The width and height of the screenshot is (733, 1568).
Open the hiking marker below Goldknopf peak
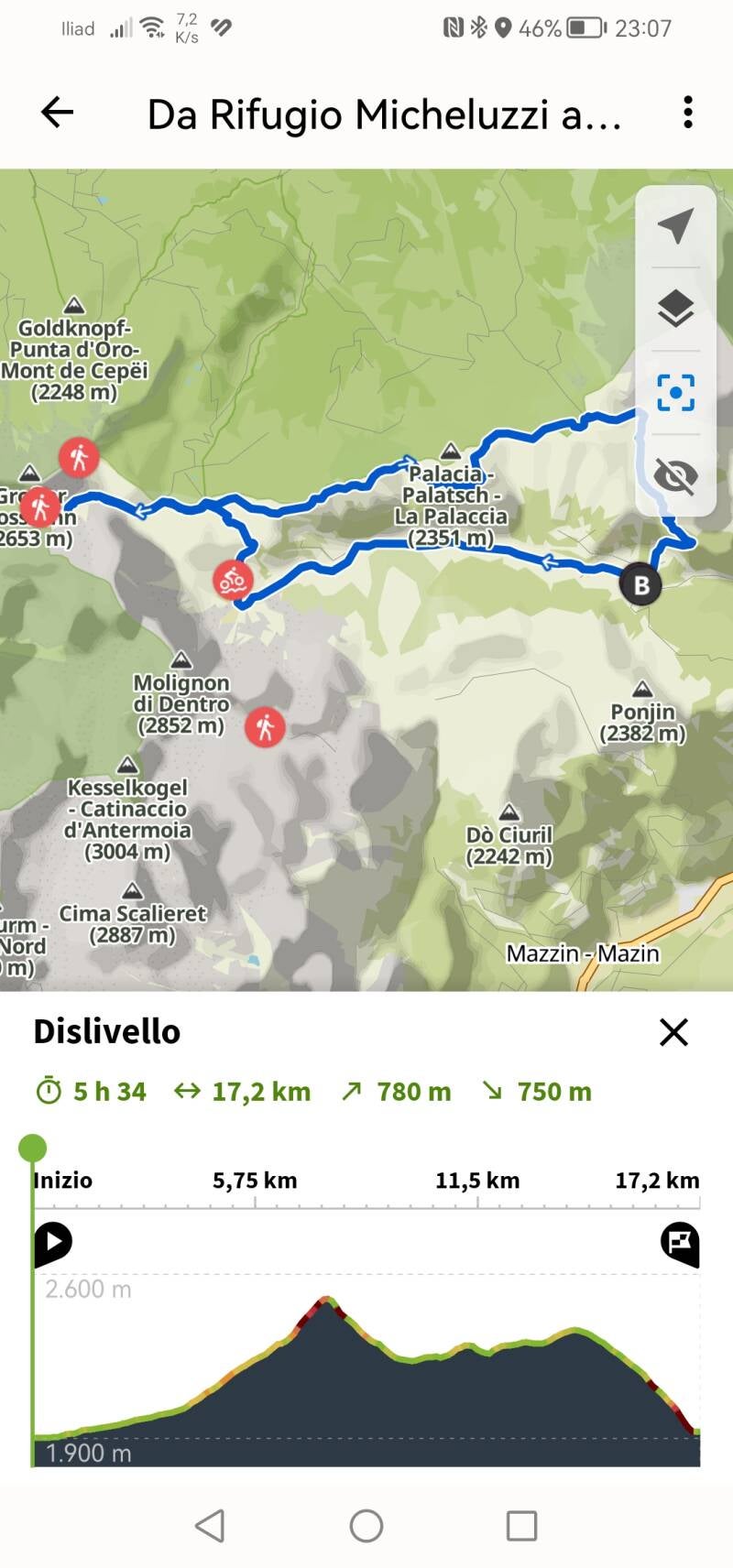[x=79, y=456]
